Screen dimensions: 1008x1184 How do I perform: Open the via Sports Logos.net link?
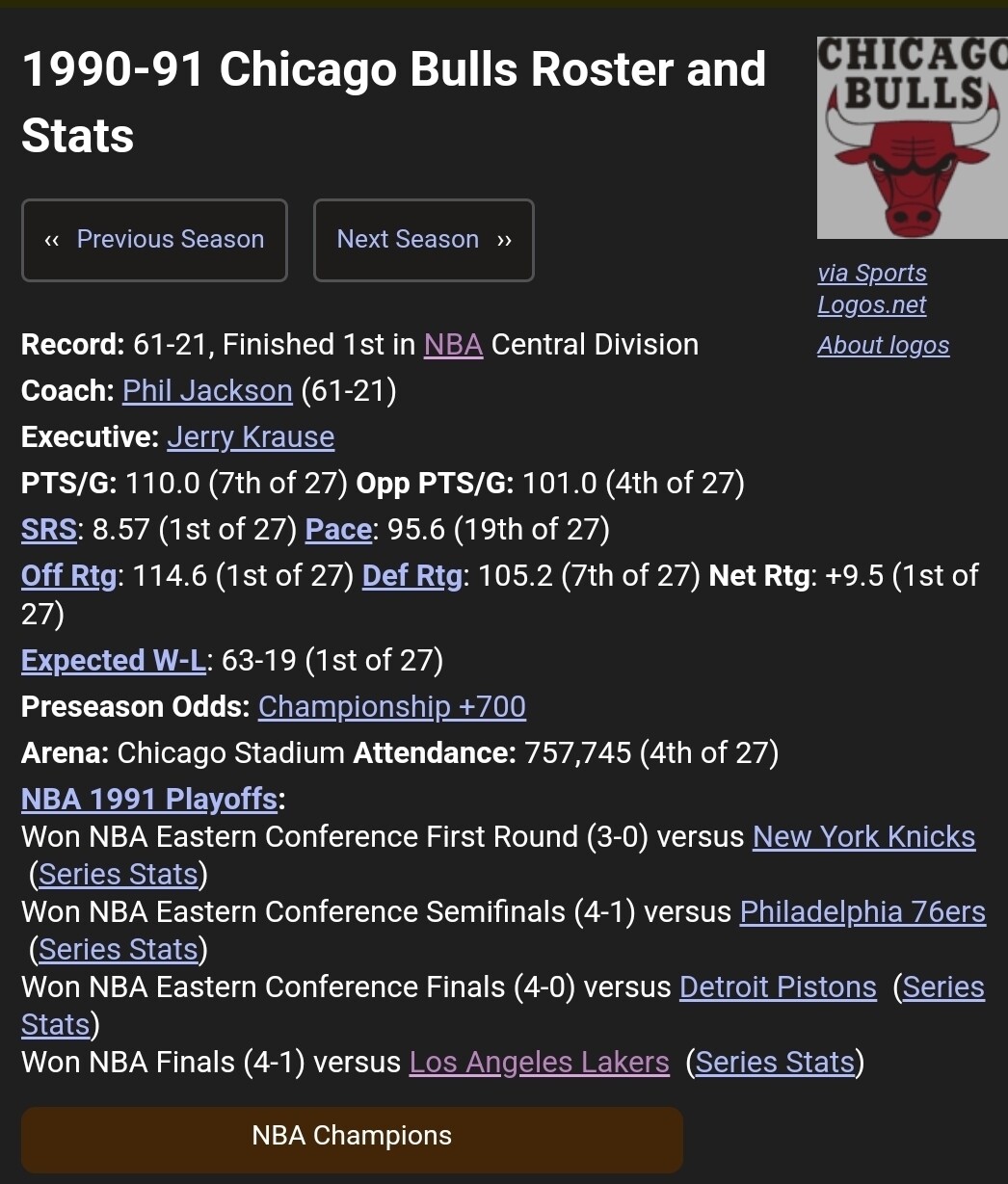(871, 288)
